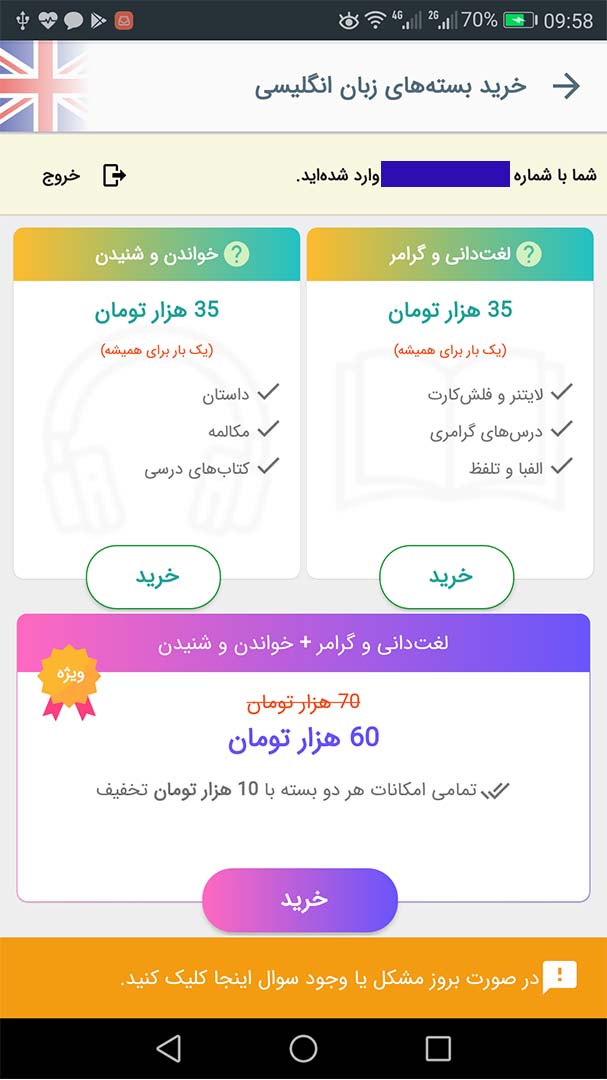The height and width of the screenshot is (1080, 607).
Task: Open help icon for لغت‌دانی و گرامر
Action: pos(529,255)
